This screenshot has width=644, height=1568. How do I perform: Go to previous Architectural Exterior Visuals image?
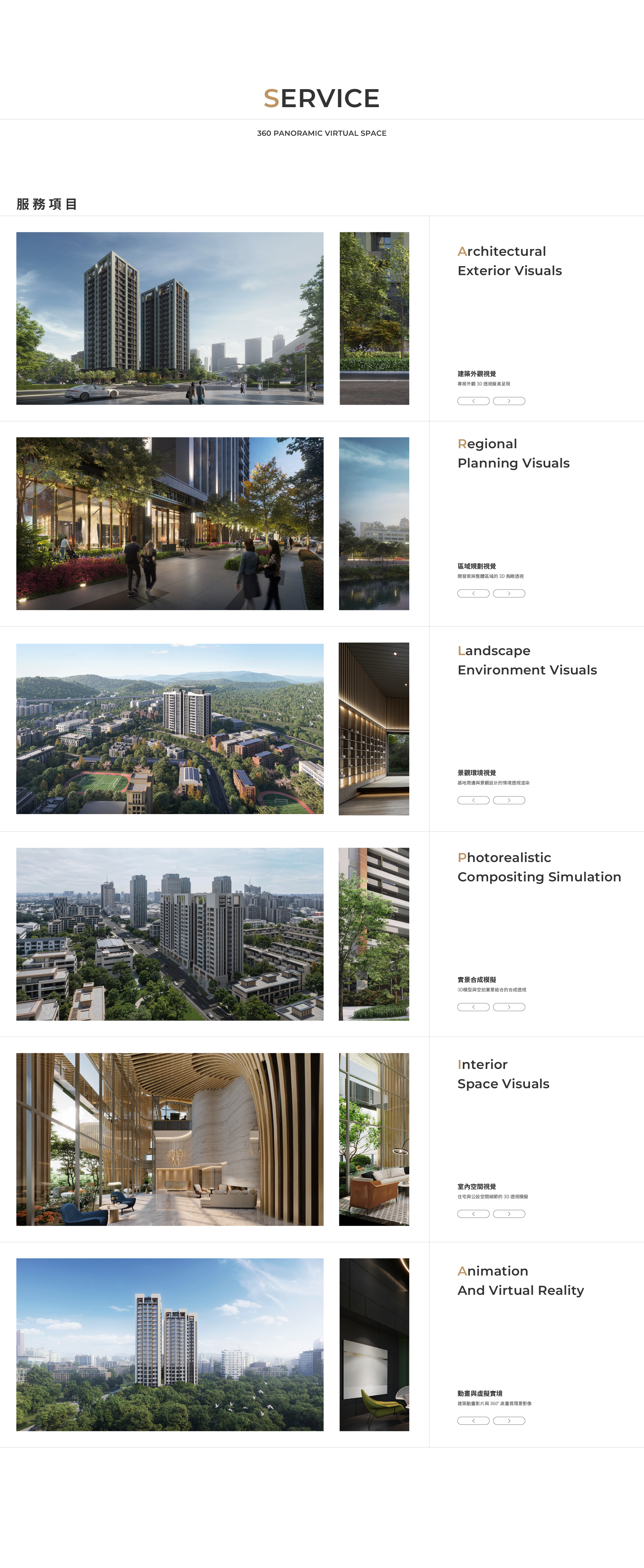pyautogui.click(x=473, y=401)
